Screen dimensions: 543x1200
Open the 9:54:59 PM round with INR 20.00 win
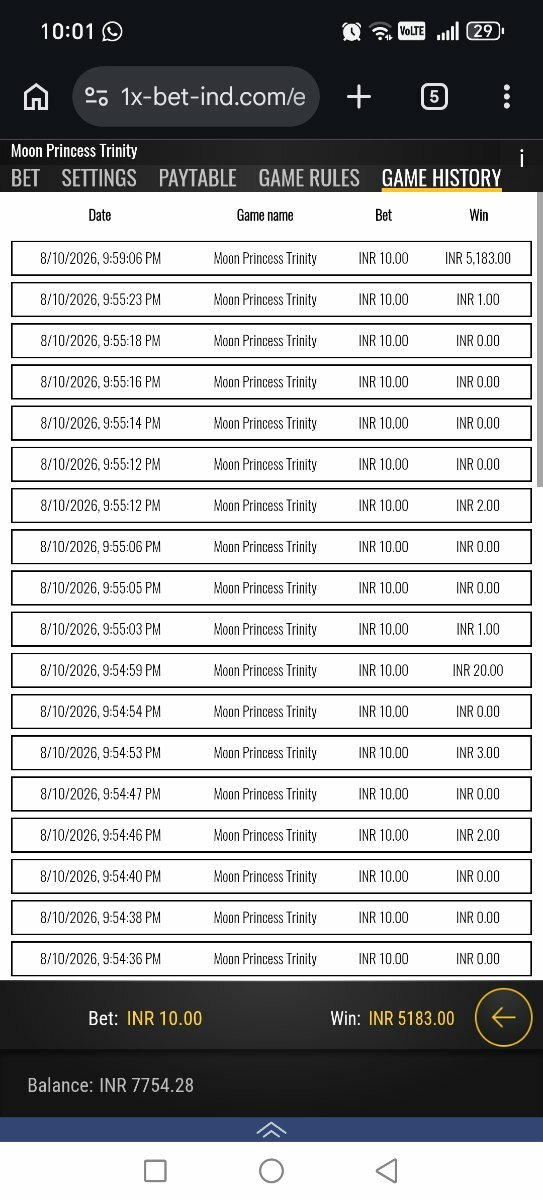tap(271, 670)
